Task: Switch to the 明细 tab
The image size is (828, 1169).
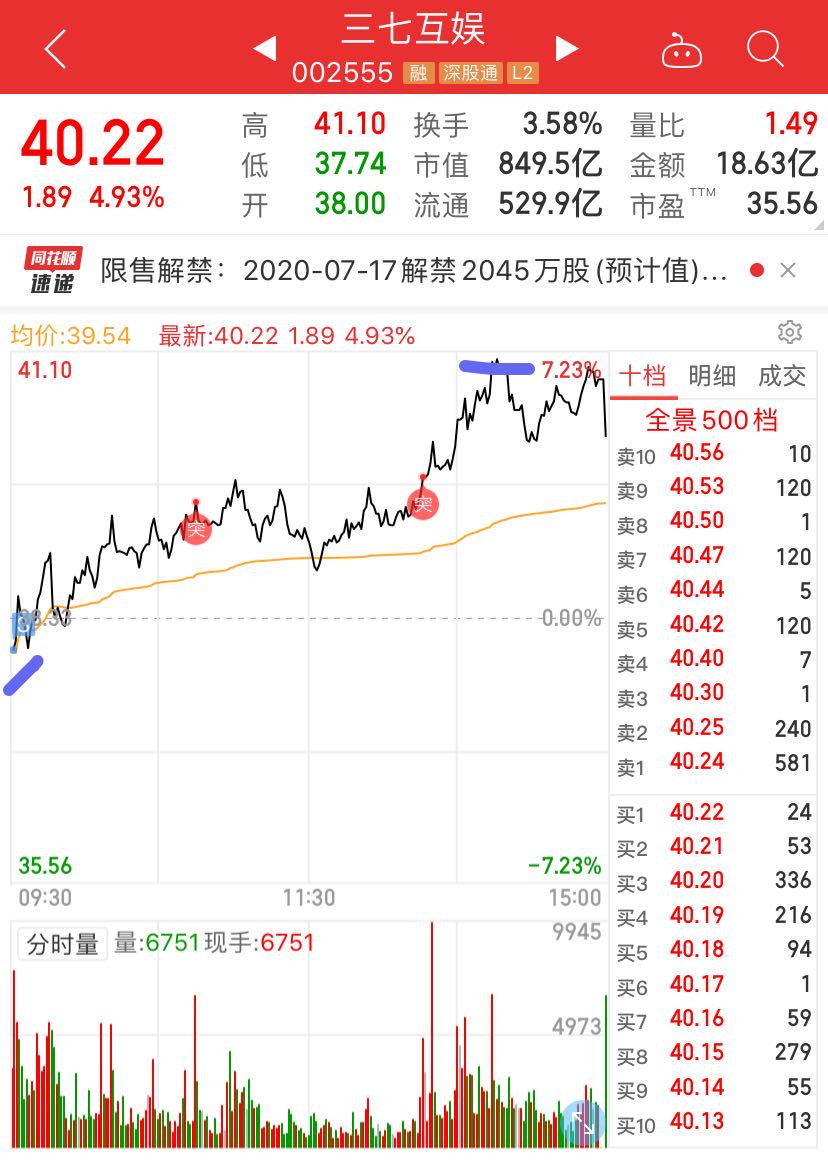Action: [712, 376]
